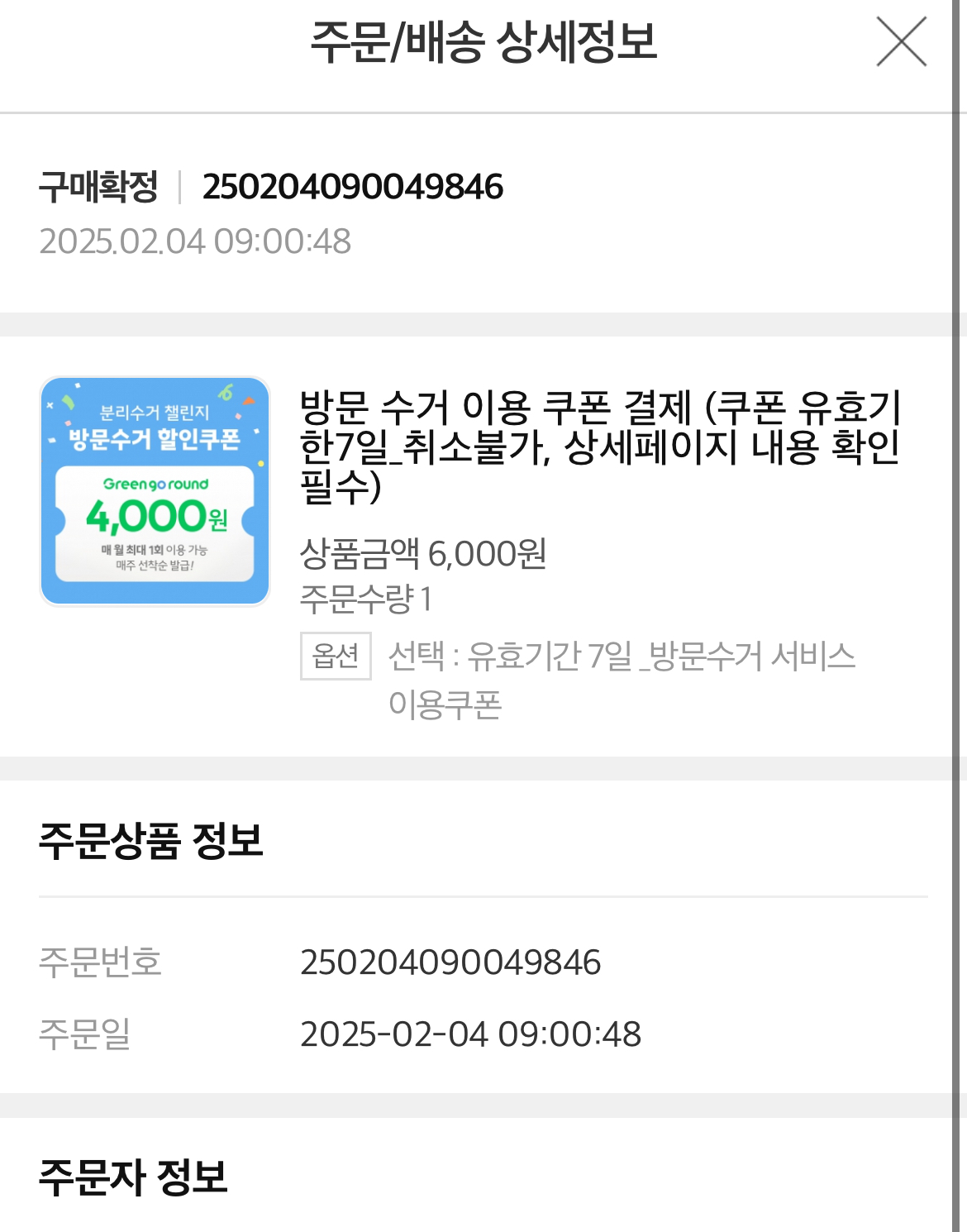Open the 방문 수거 이용 쿠폰 결제 product title
This screenshot has width=967, height=1232.
point(599,446)
